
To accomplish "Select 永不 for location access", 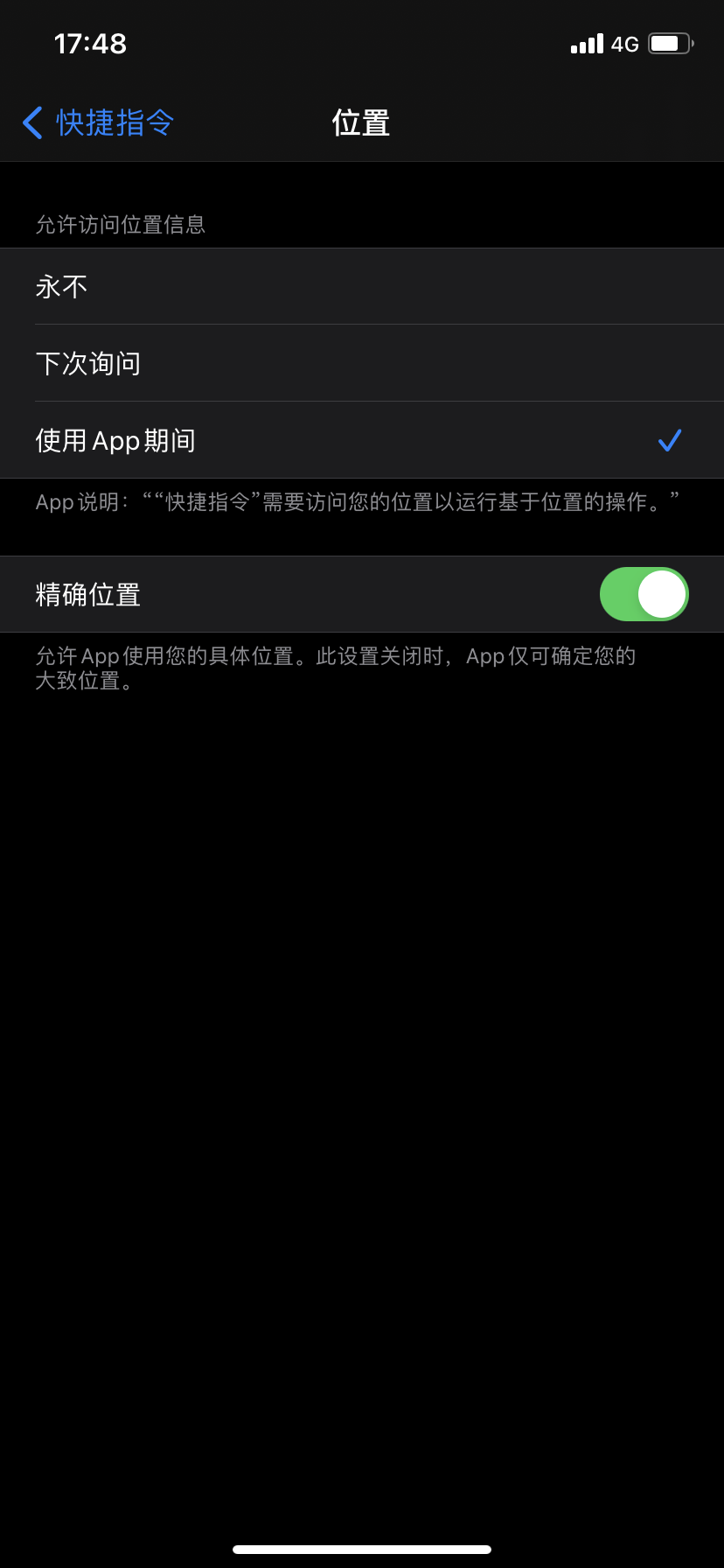I will click(362, 287).
